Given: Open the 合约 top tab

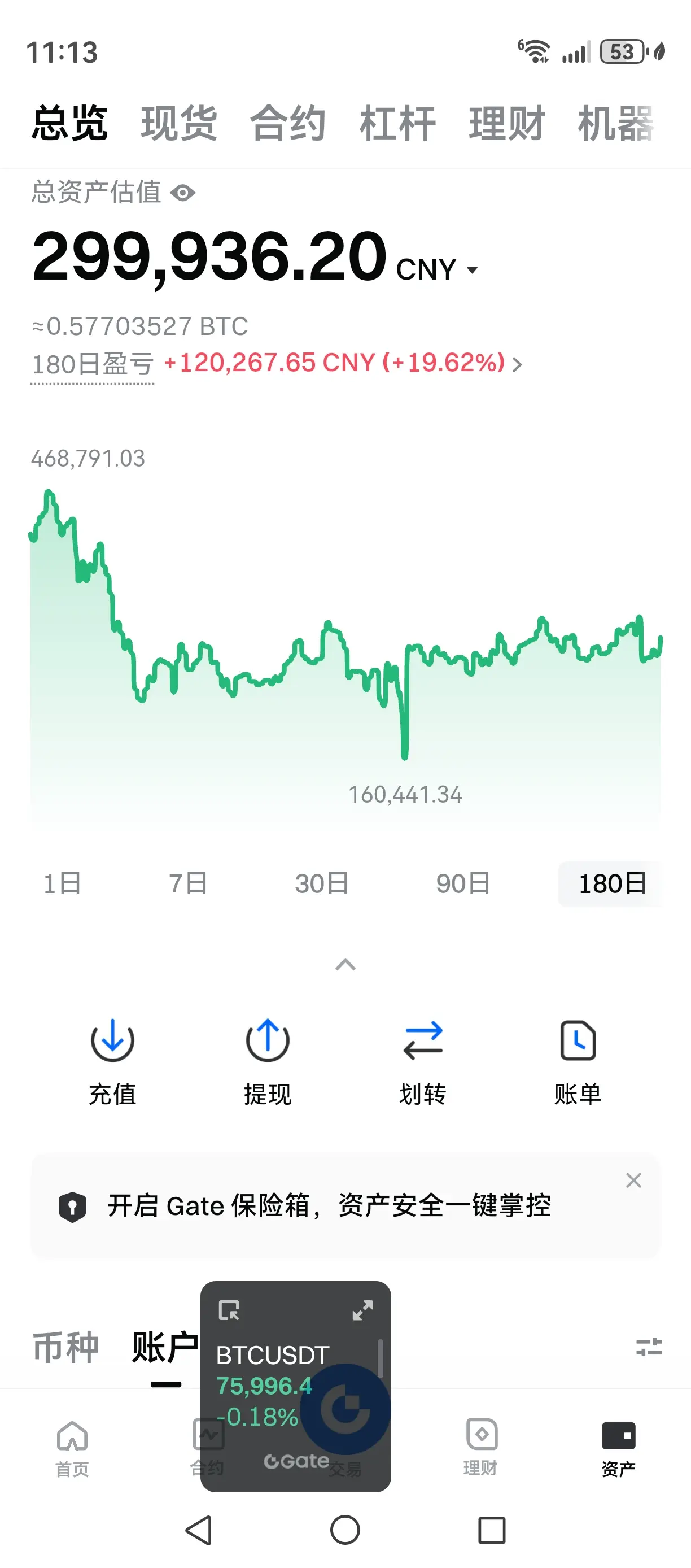Looking at the screenshot, I should tap(288, 124).
